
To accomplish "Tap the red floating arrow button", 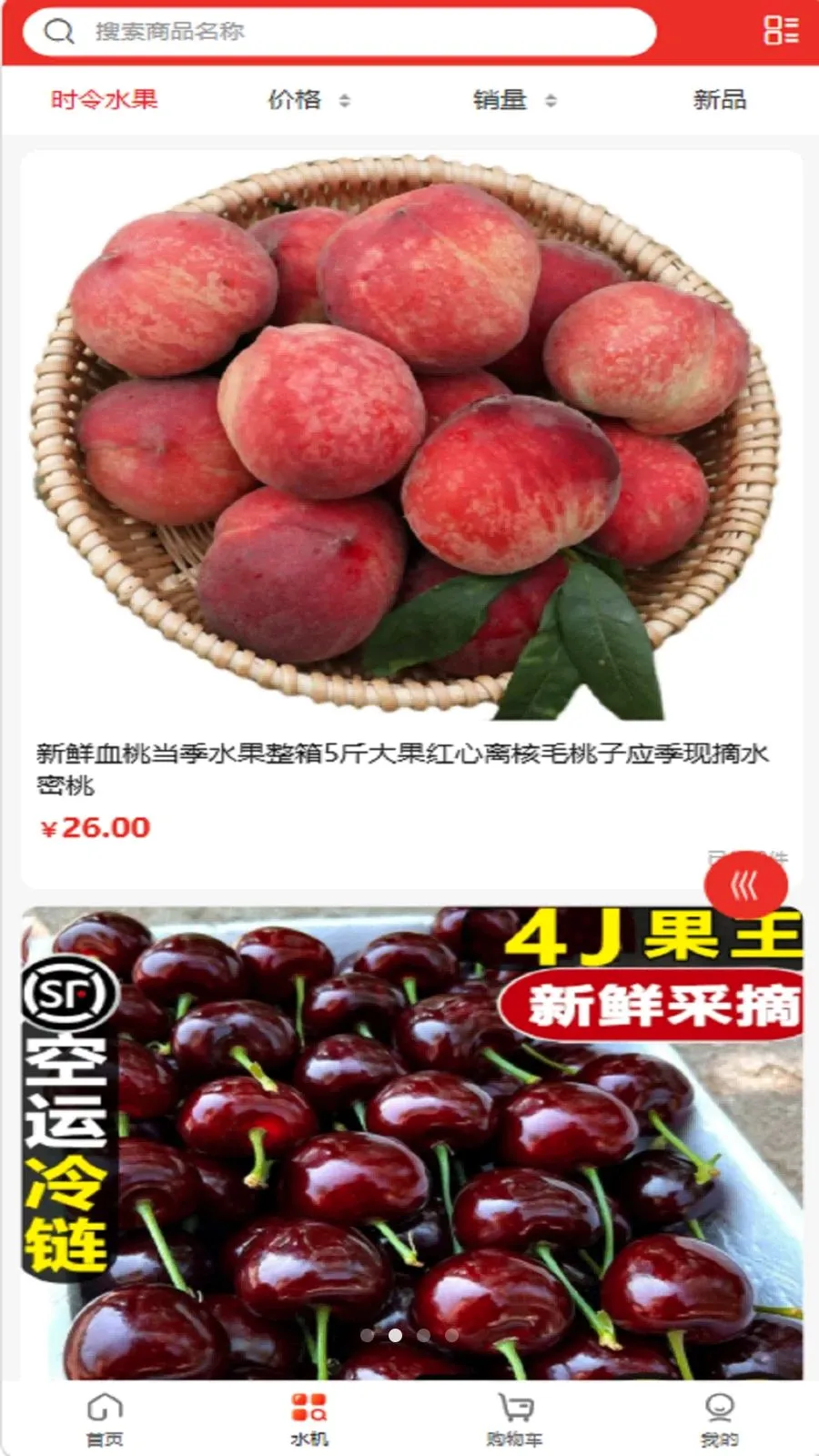I will tap(746, 885).
